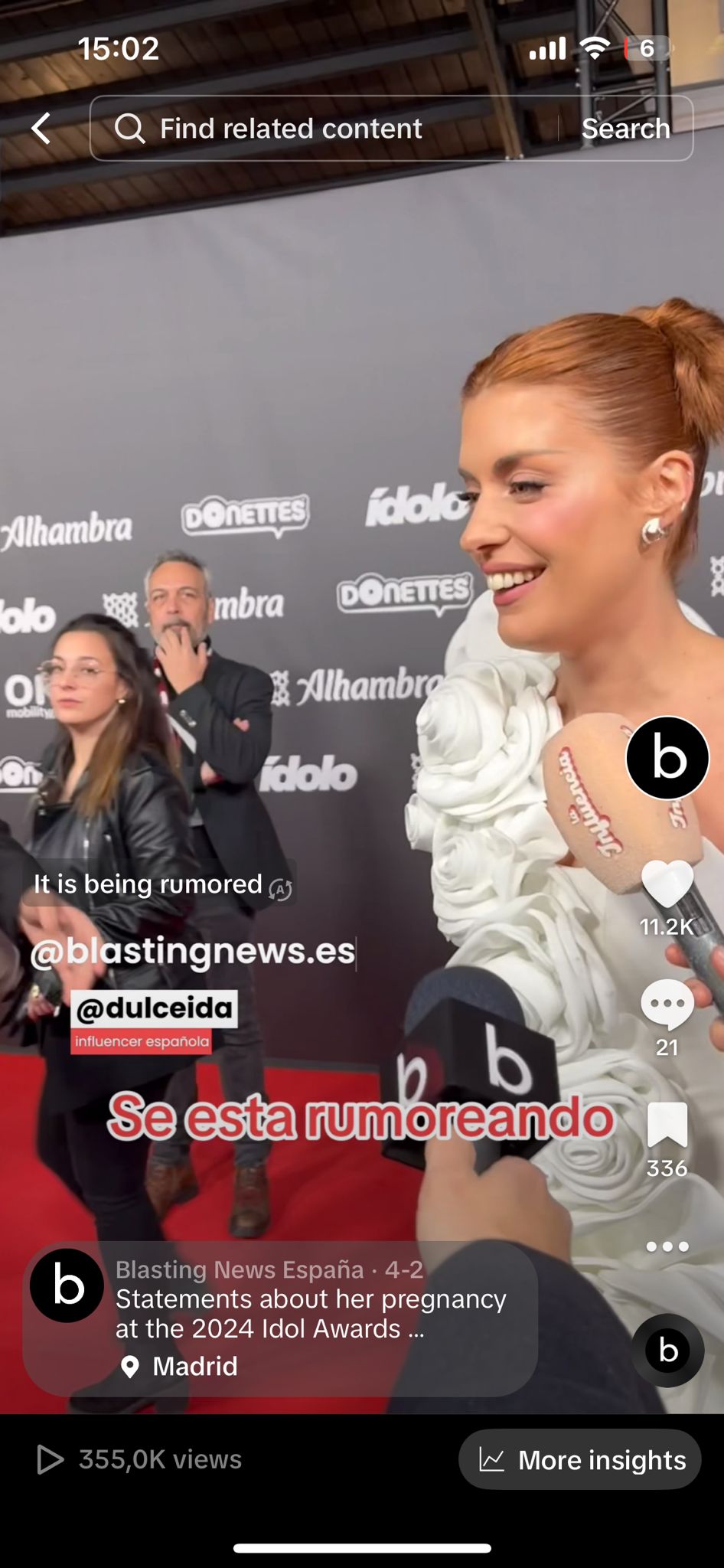
Task: Tap the Find related content search field
Action: tap(321, 128)
